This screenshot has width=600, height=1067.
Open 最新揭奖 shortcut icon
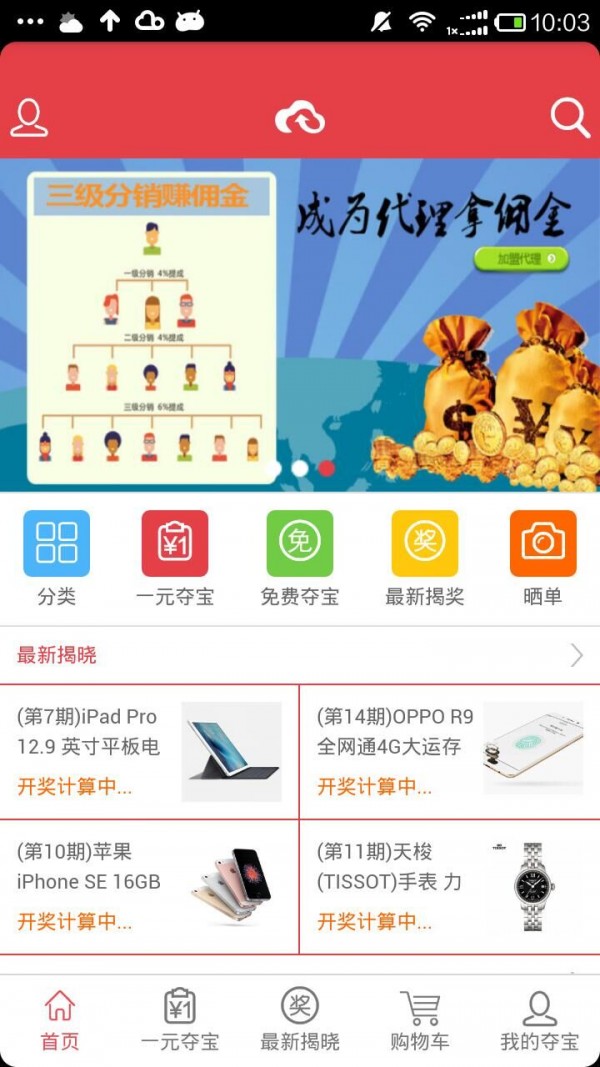tap(424, 558)
